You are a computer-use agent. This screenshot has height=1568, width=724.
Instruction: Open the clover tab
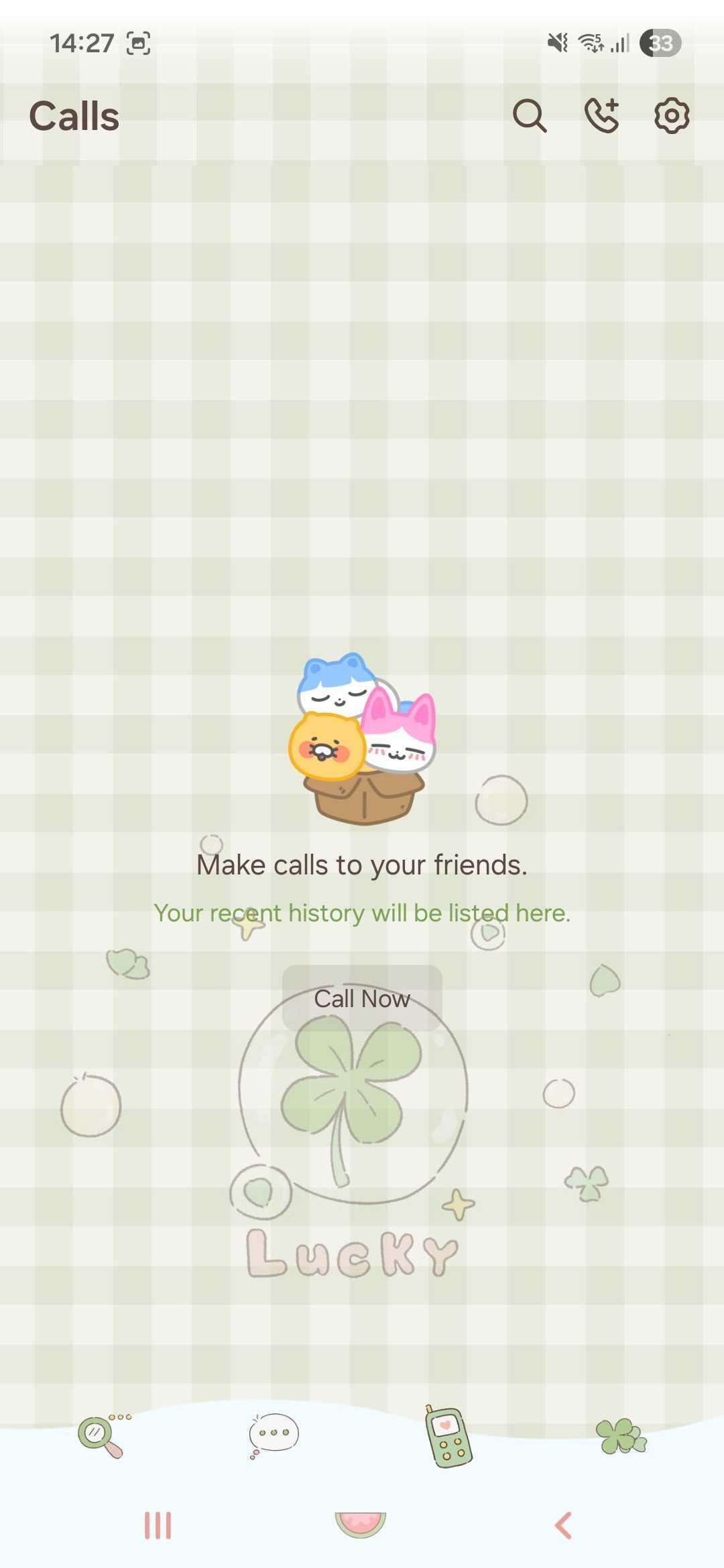pos(621,1436)
